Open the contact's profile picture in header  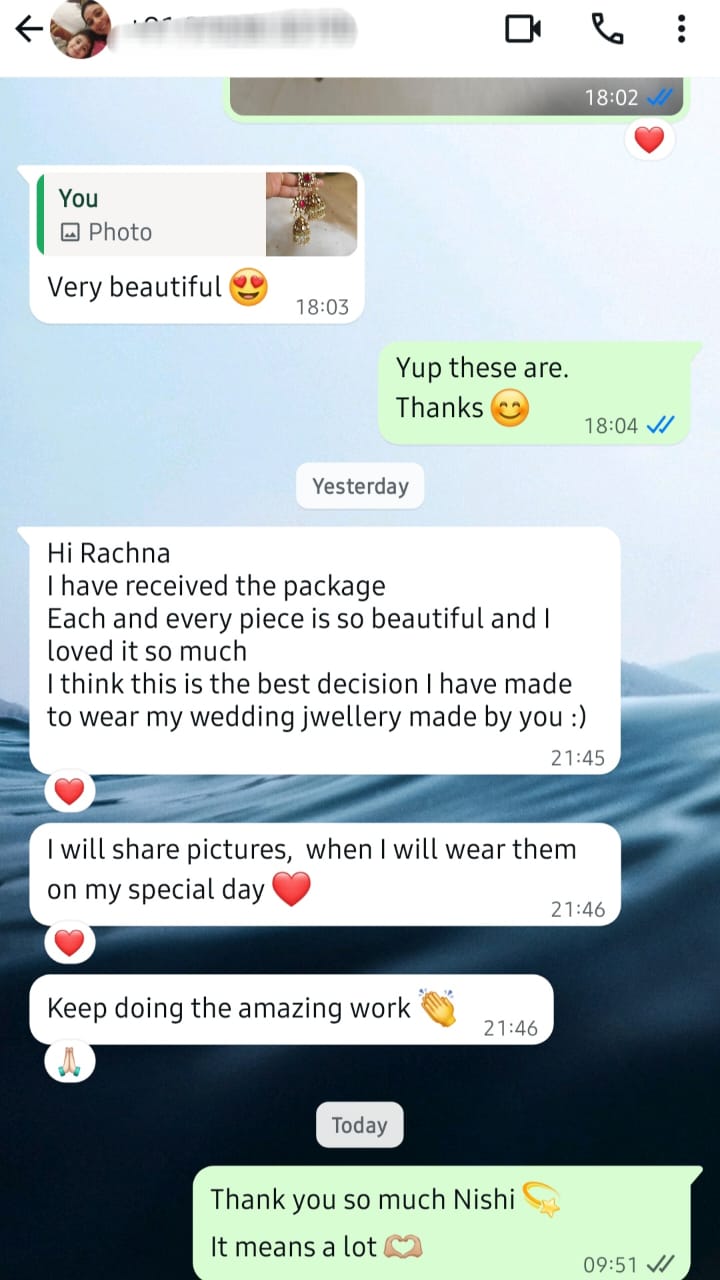tap(80, 30)
